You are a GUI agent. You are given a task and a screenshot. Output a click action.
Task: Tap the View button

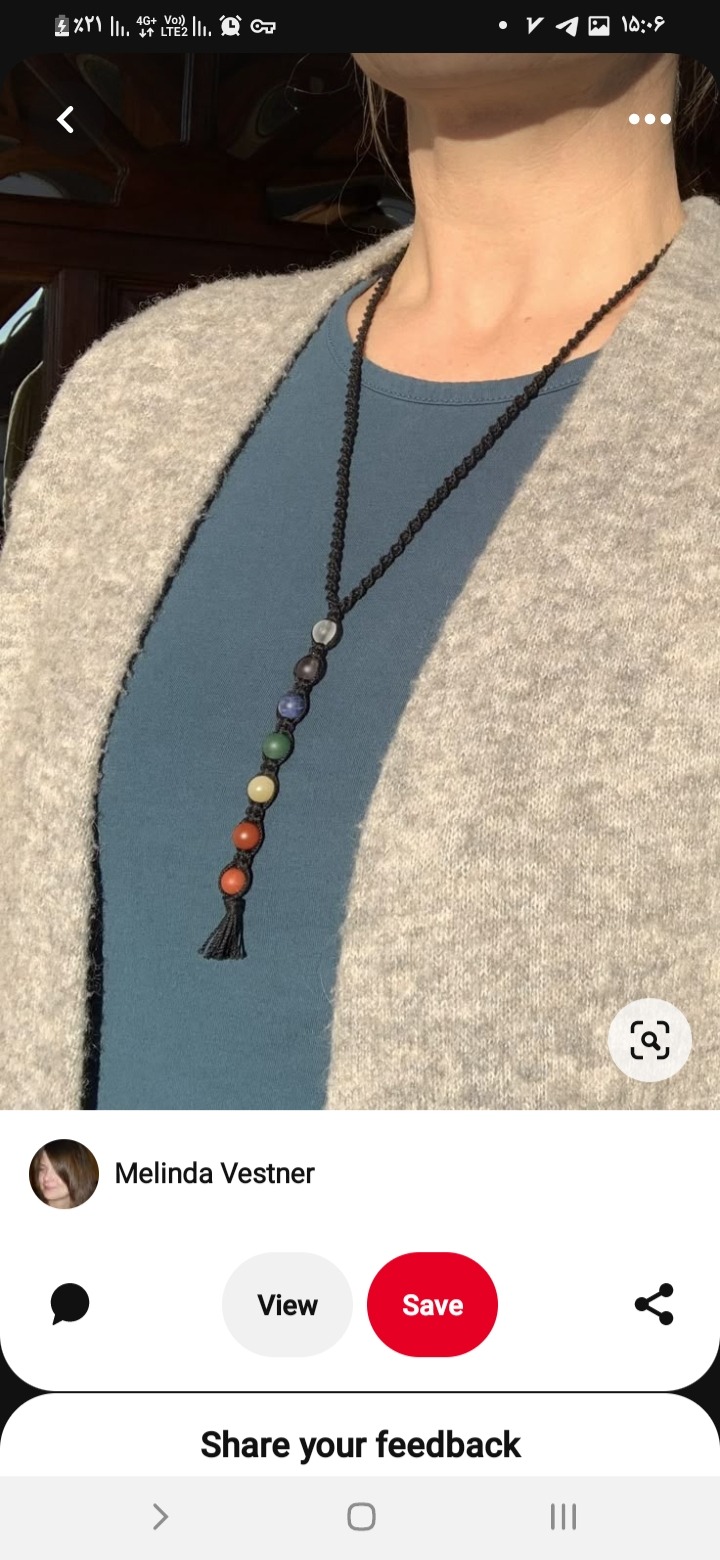pos(287,1304)
